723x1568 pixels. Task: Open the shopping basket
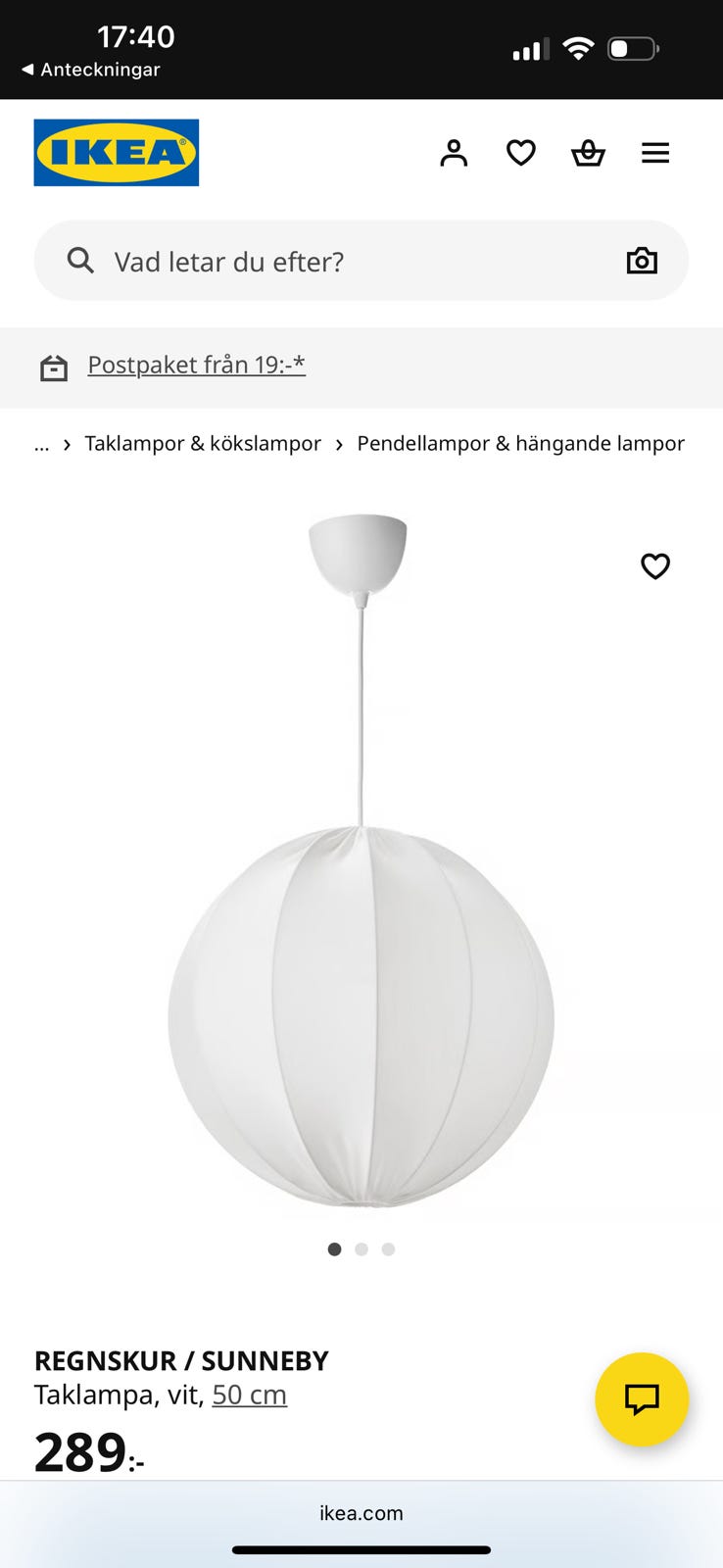coord(588,153)
